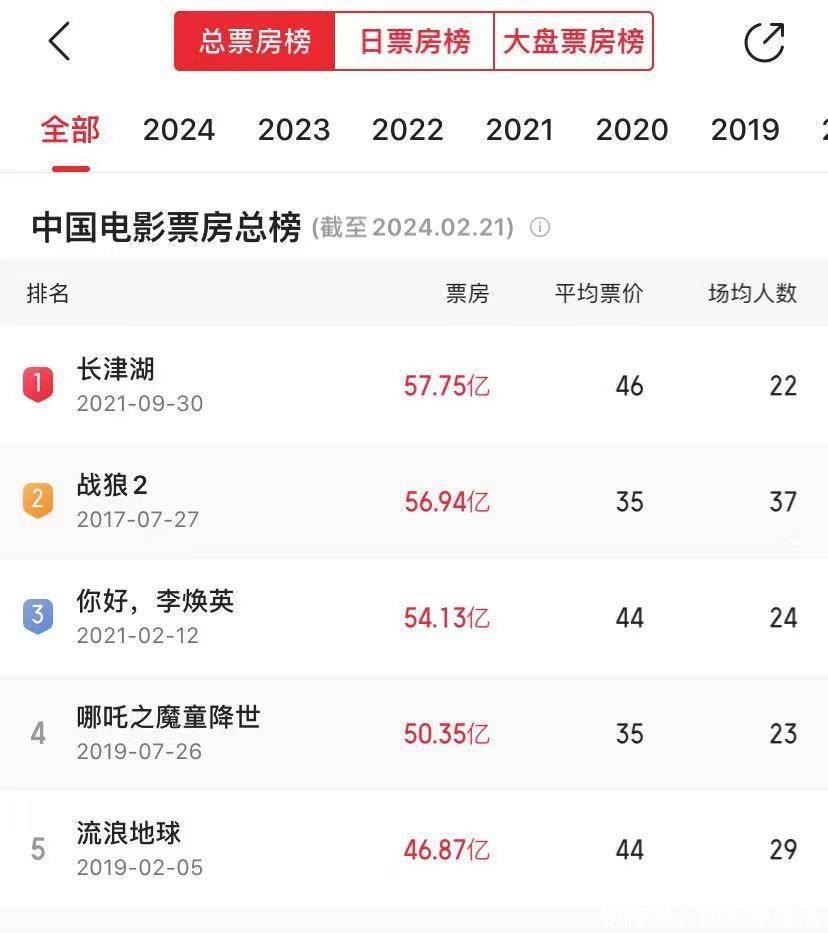The height and width of the screenshot is (933, 828).
Task: Open the info icon beside the ranking date
Action: point(540,228)
